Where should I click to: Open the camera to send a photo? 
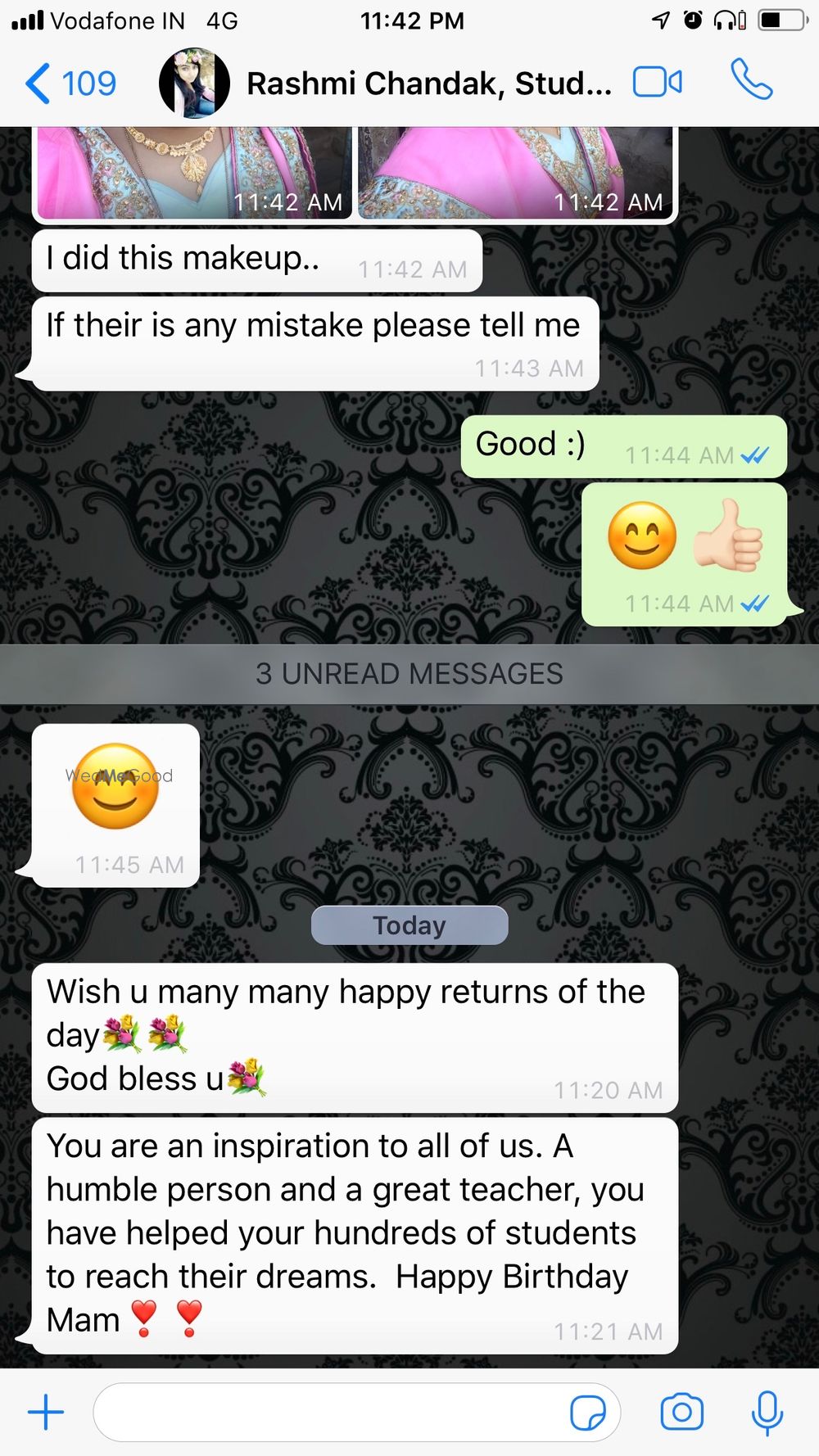pos(681,1413)
